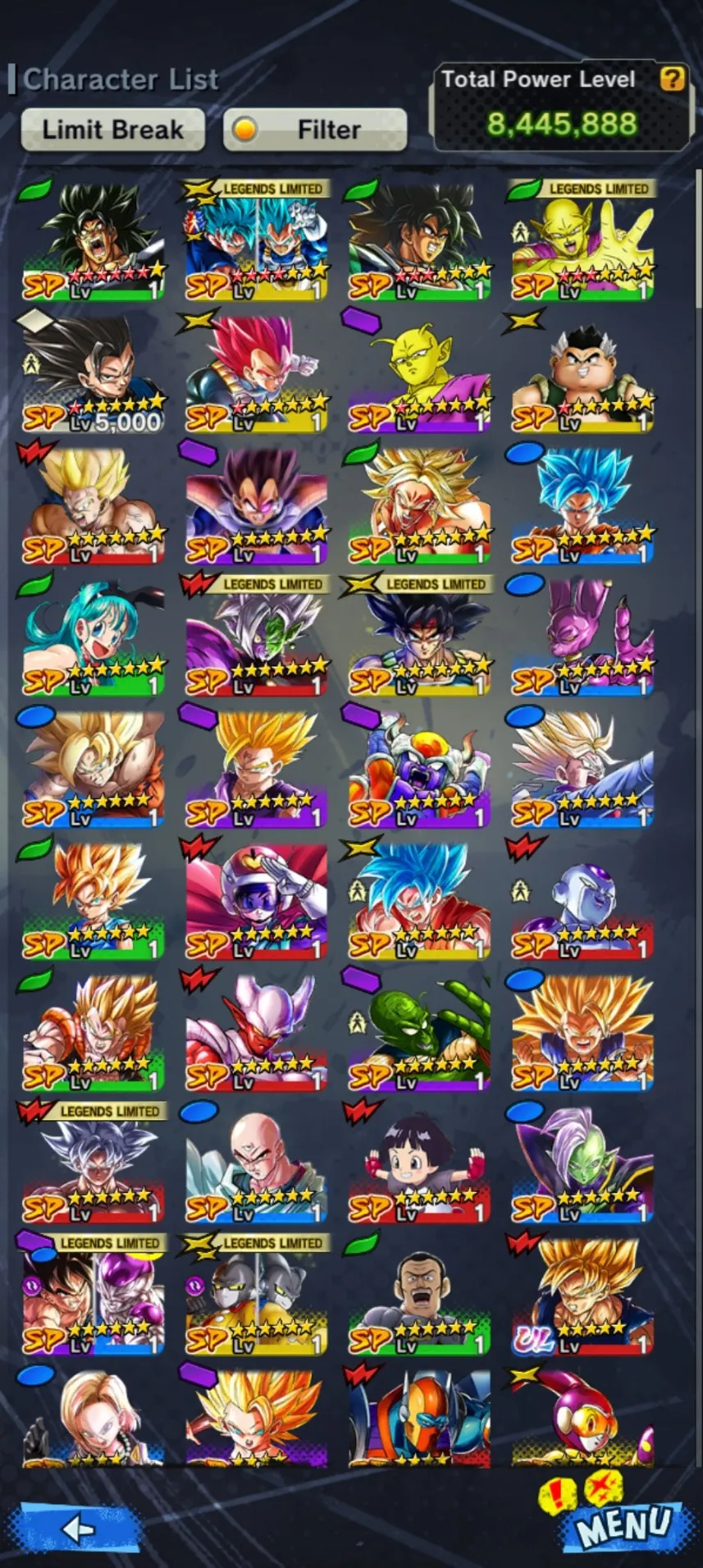Select the Level 5,000 character portrait
Viewport: 703px width, 1568px height.
coord(92,369)
